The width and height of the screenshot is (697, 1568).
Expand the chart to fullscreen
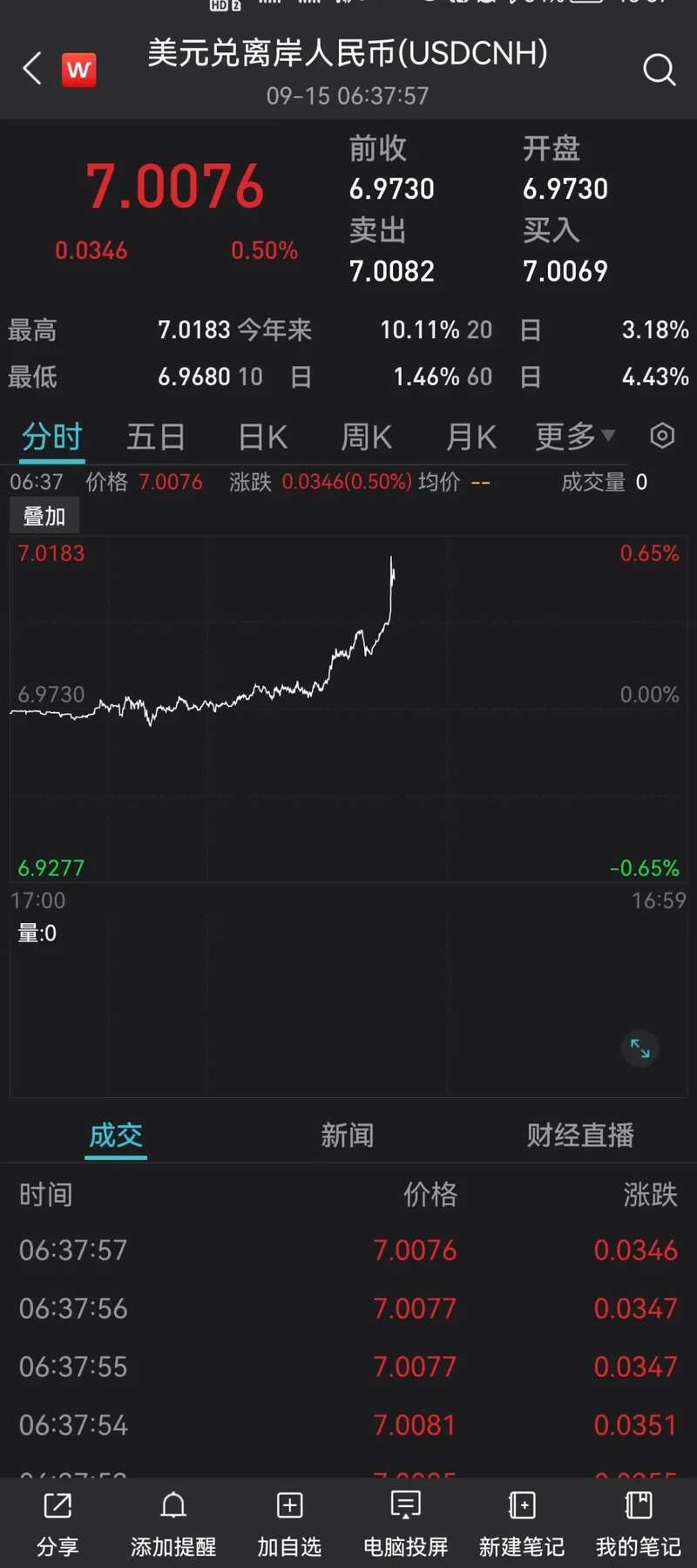[x=640, y=1049]
